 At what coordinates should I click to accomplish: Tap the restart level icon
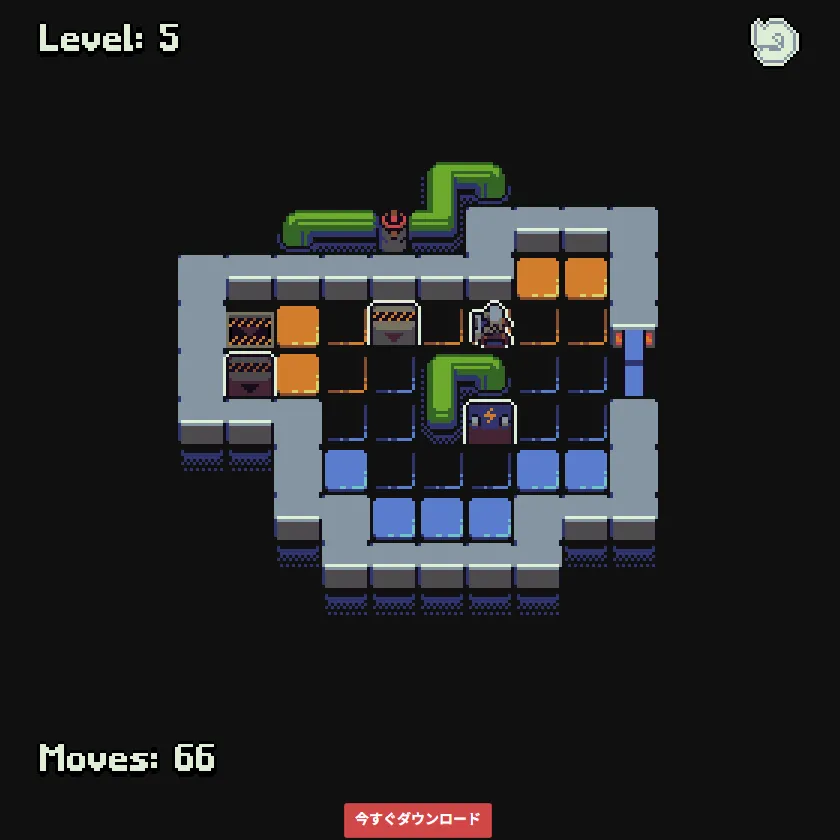[x=774, y=42]
